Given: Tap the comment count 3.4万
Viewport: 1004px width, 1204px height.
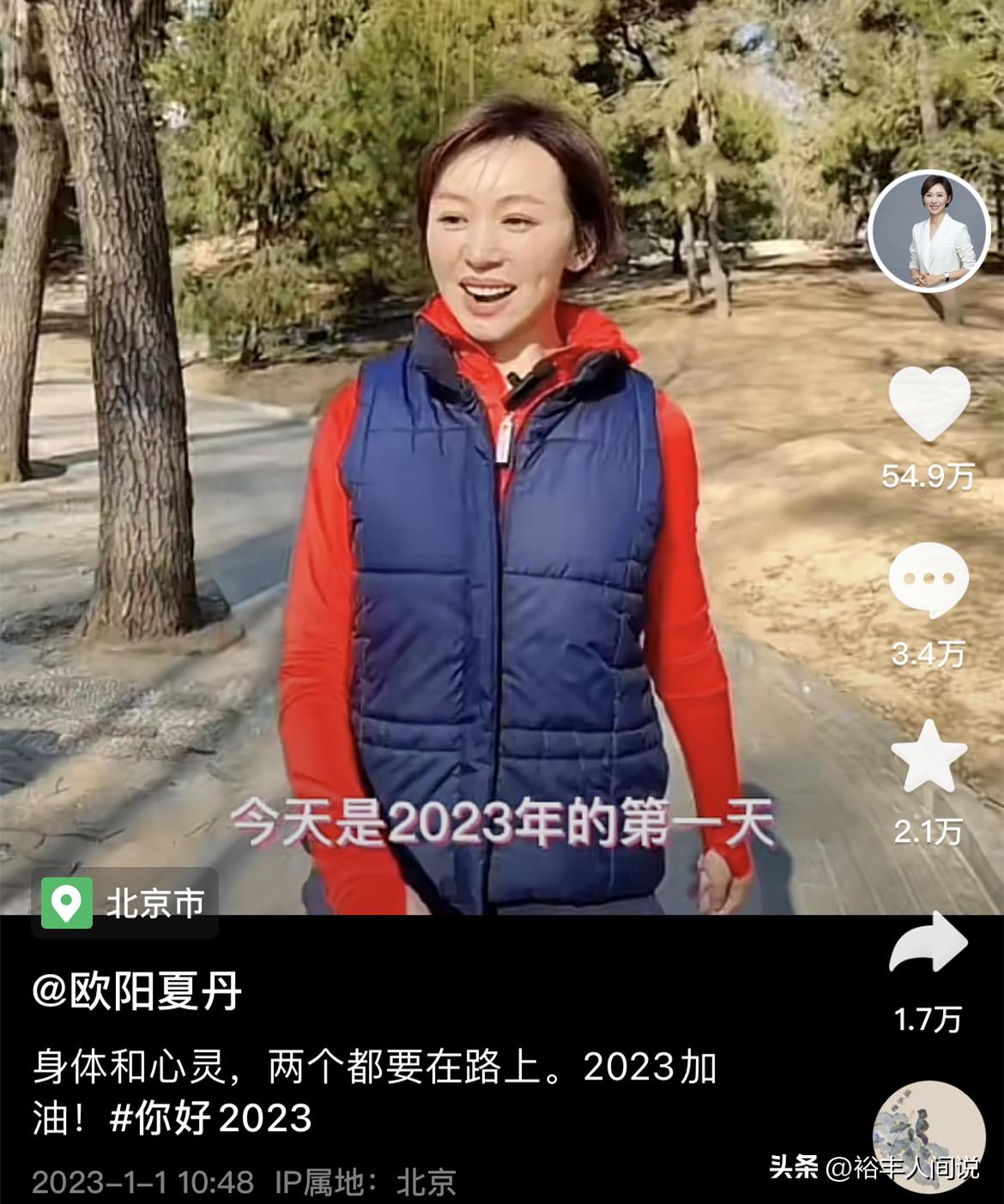Looking at the screenshot, I should point(929,653).
